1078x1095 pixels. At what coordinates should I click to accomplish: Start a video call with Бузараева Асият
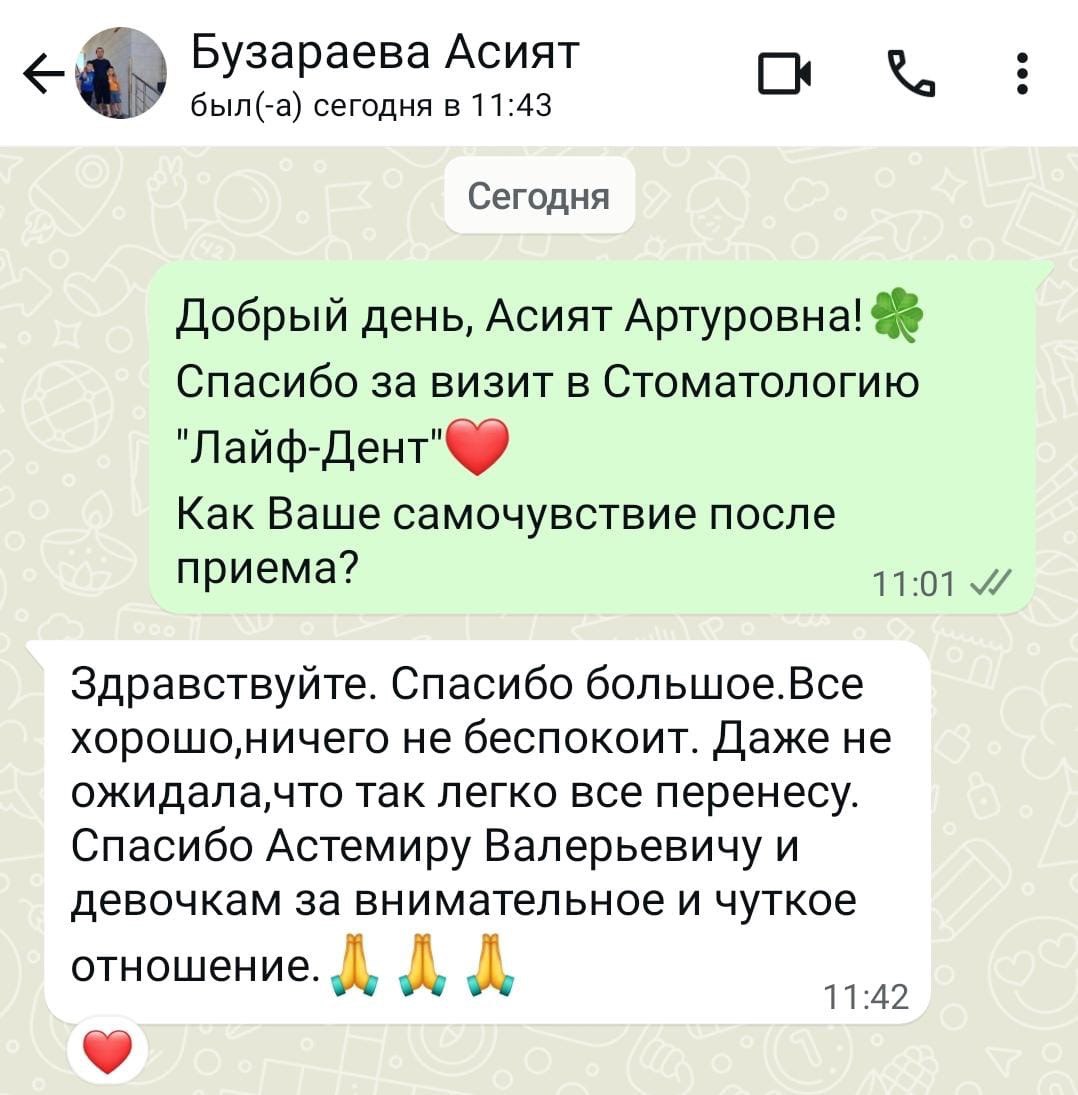pyautogui.click(x=784, y=73)
